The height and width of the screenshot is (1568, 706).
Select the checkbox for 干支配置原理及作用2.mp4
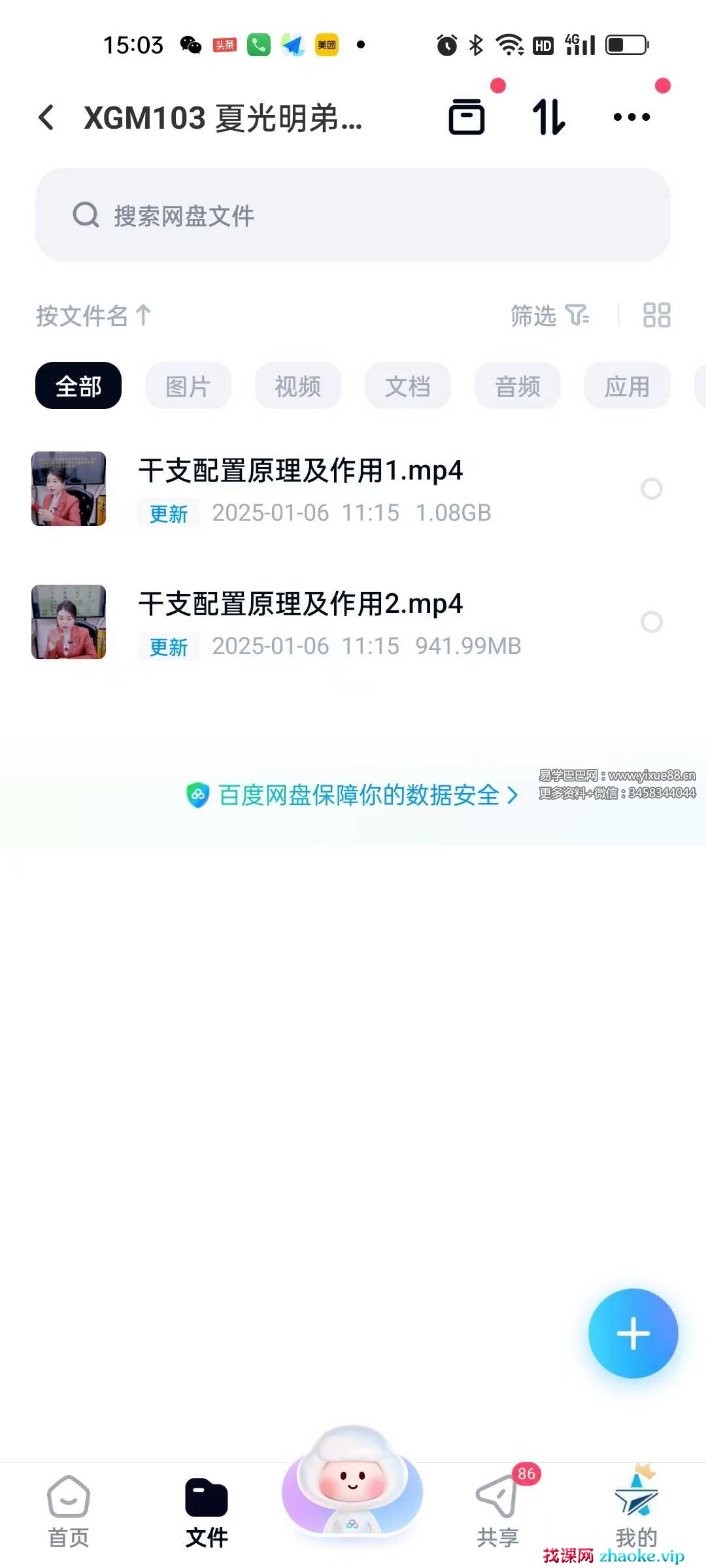652,622
